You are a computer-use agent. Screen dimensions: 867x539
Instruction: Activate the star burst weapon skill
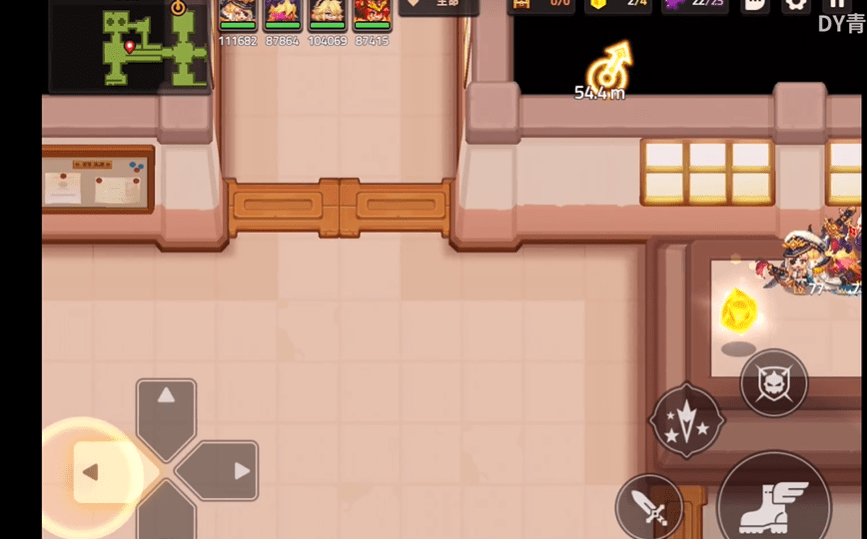[686, 421]
